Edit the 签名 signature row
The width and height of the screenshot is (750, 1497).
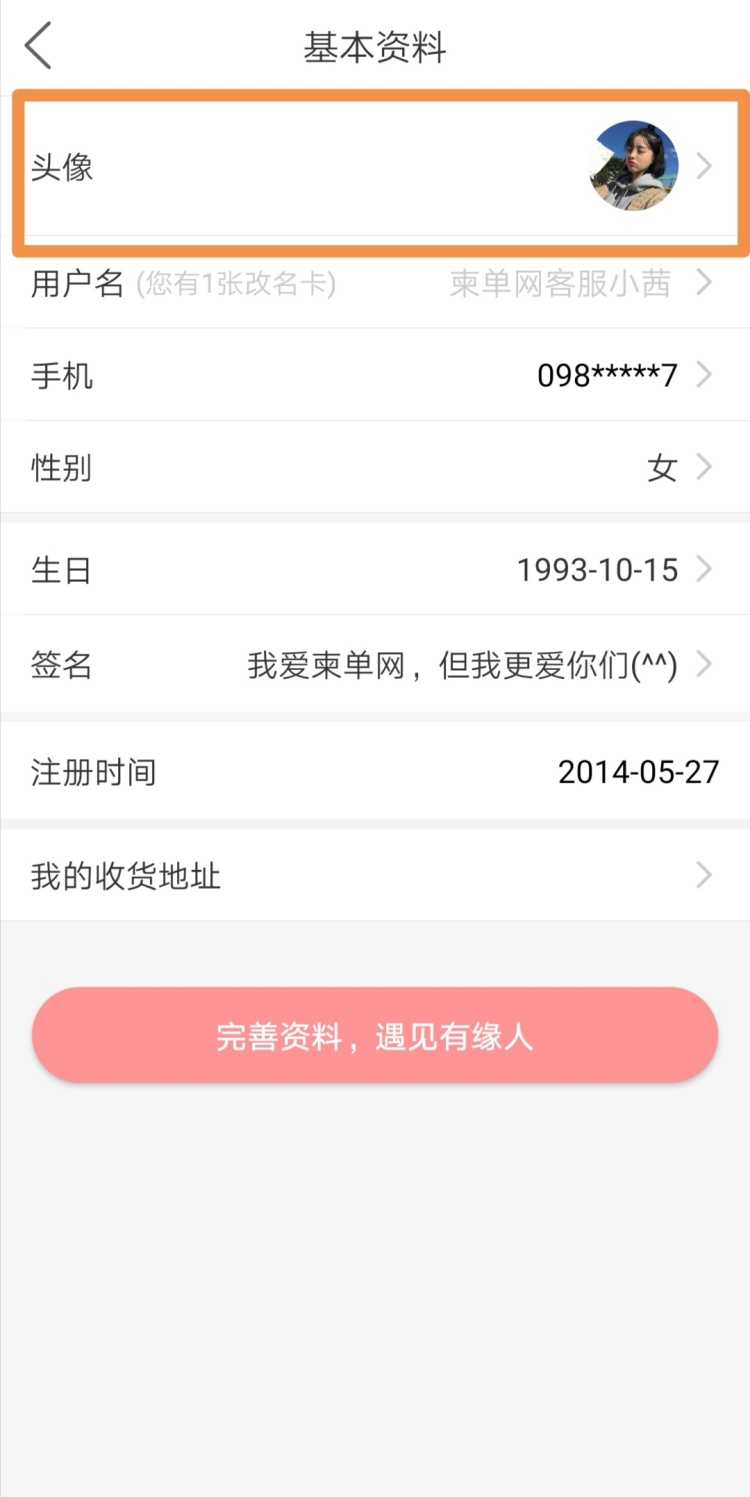(375, 665)
